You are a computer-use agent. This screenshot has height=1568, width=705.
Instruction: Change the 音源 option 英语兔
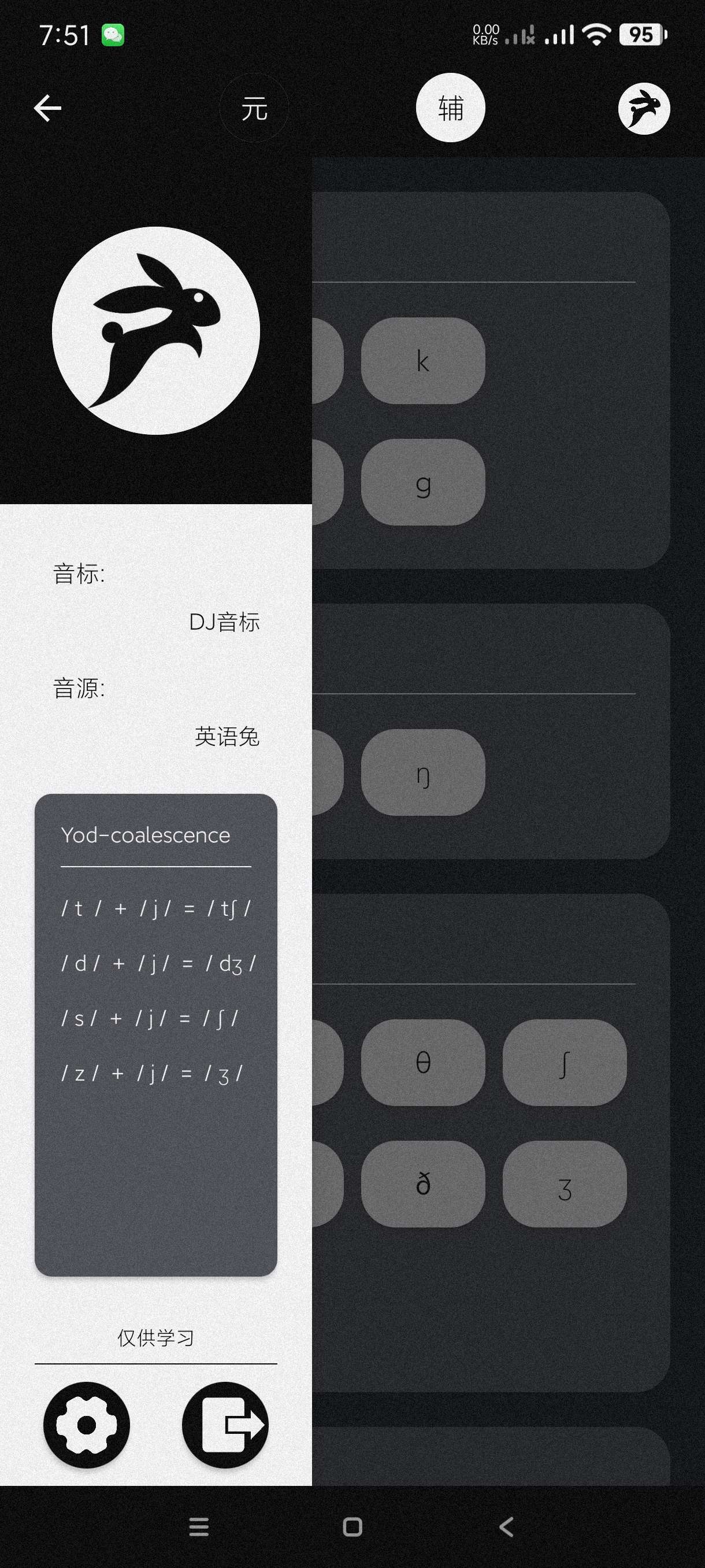(227, 737)
